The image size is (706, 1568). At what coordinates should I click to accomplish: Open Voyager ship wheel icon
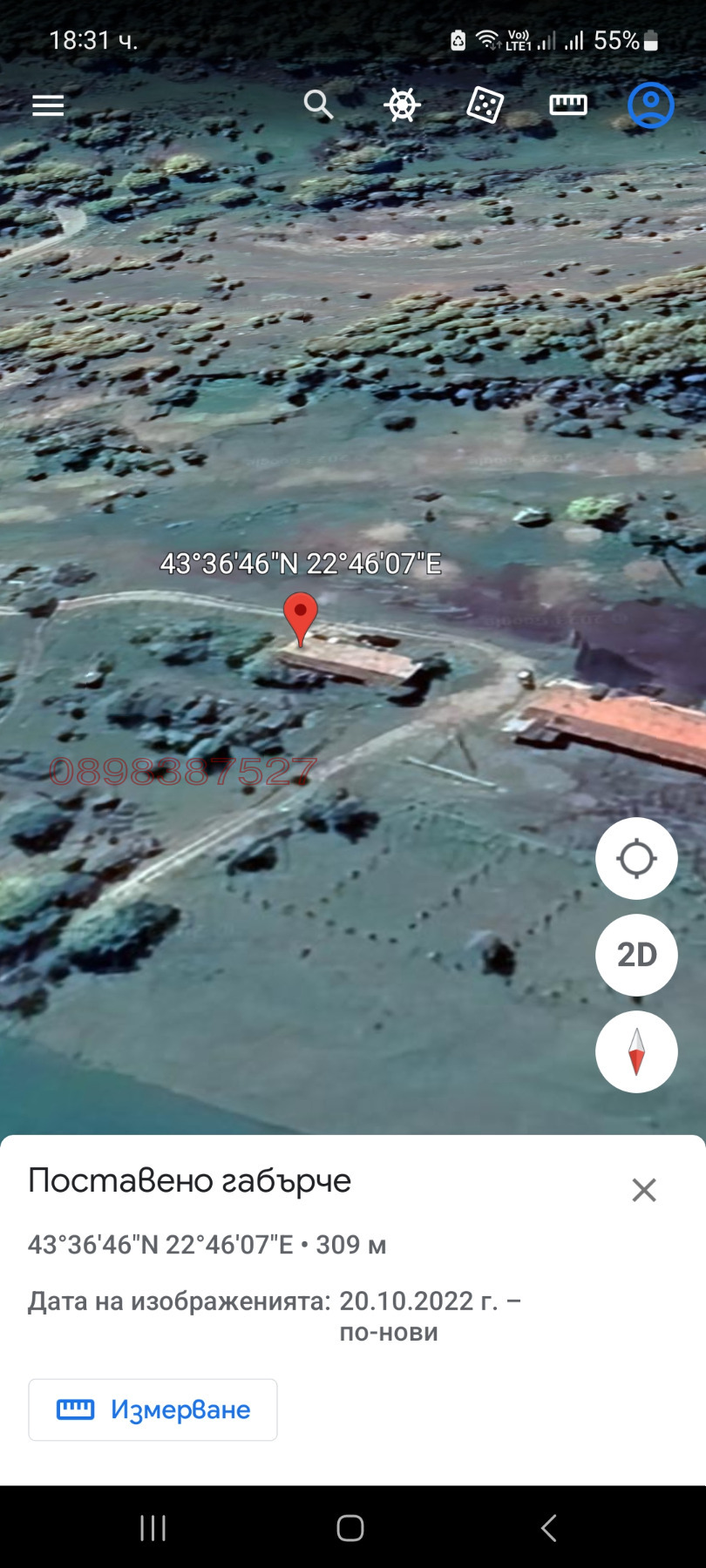click(x=402, y=105)
